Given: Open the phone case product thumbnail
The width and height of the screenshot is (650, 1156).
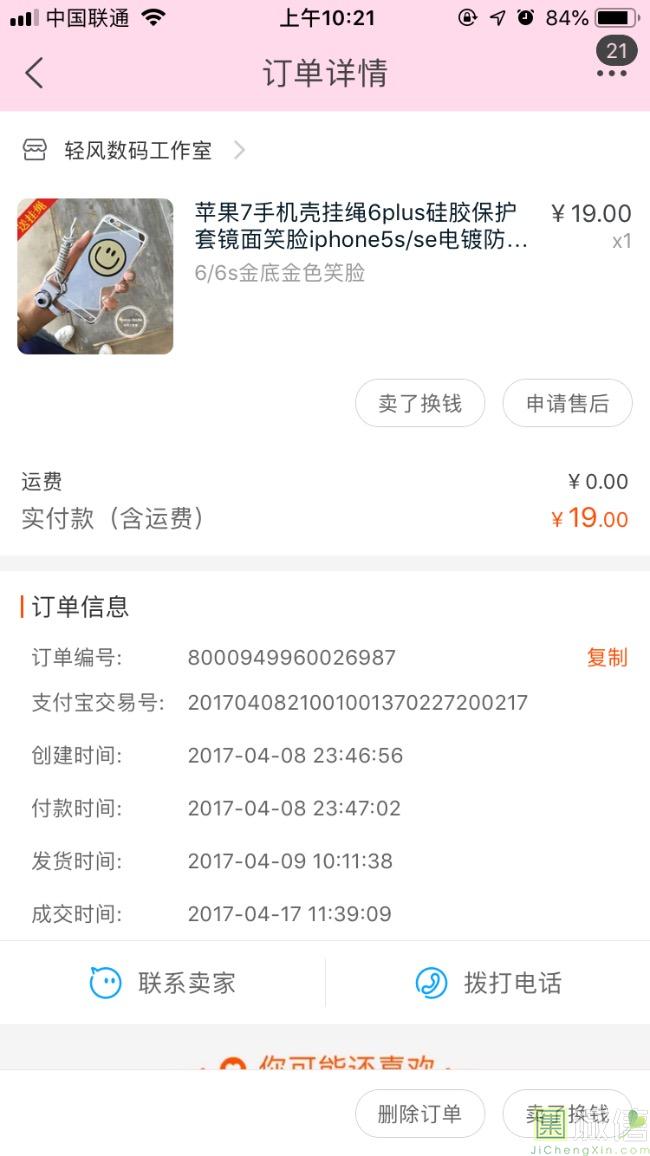Looking at the screenshot, I should (95, 276).
